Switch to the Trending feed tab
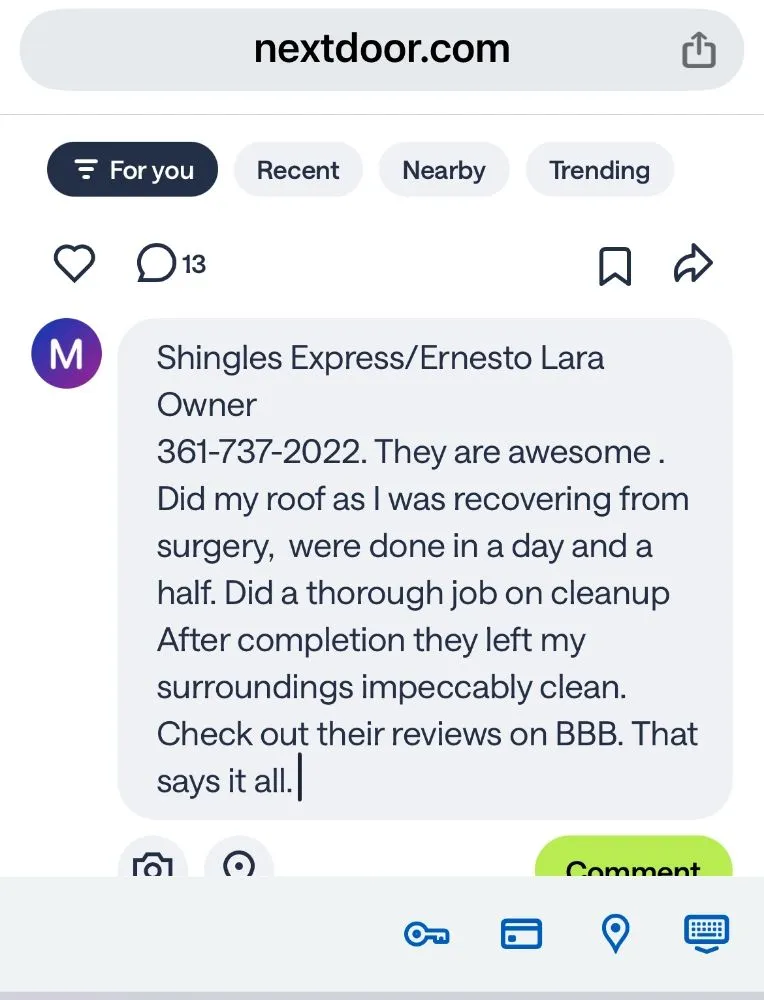This screenshot has width=764, height=1000. [599, 169]
